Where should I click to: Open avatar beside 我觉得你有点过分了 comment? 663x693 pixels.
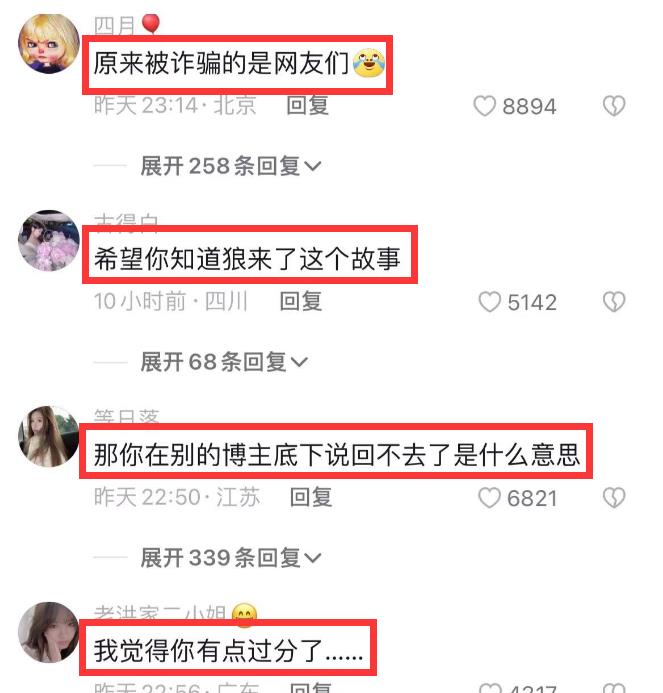click(49, 632)
